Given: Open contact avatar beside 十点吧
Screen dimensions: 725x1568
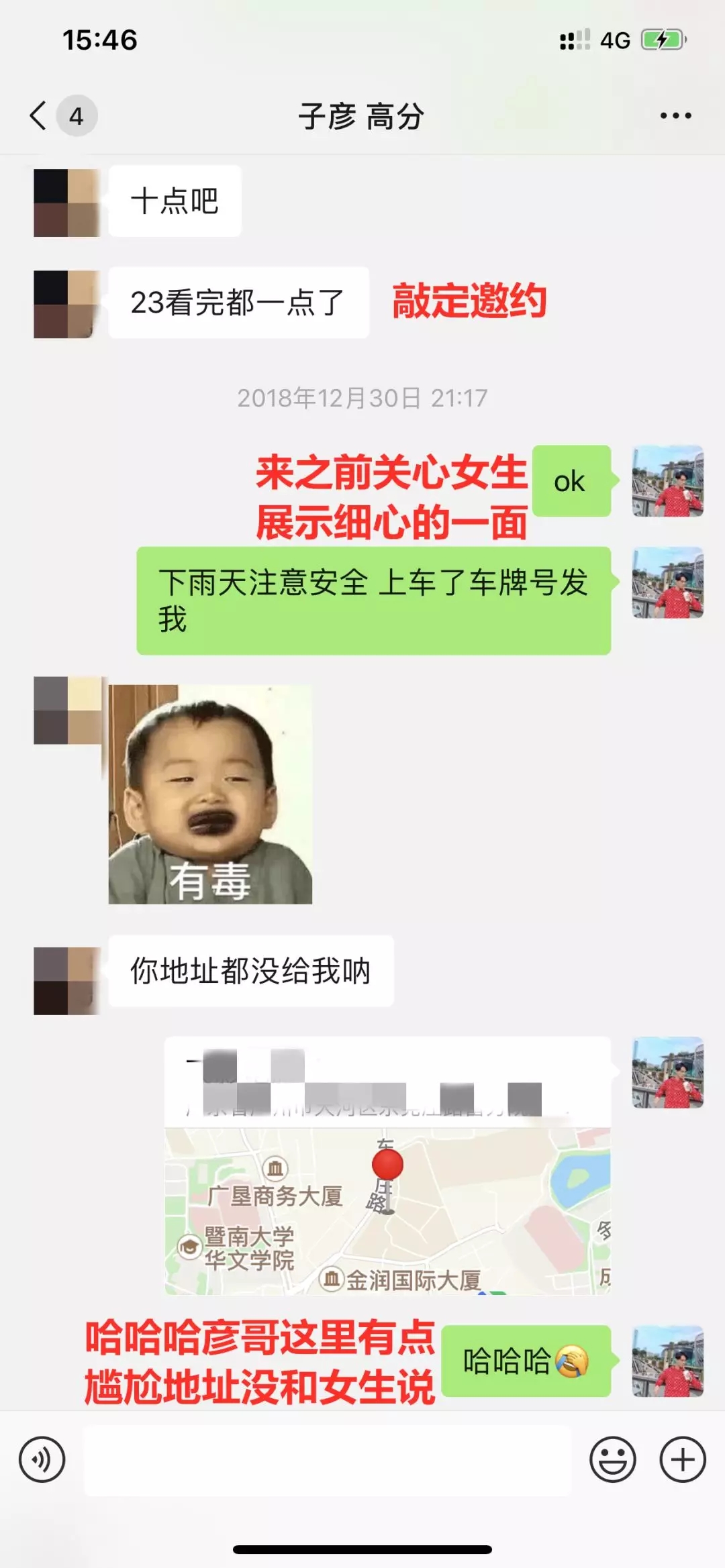Looking at the screenshot, I should [67, 203].
